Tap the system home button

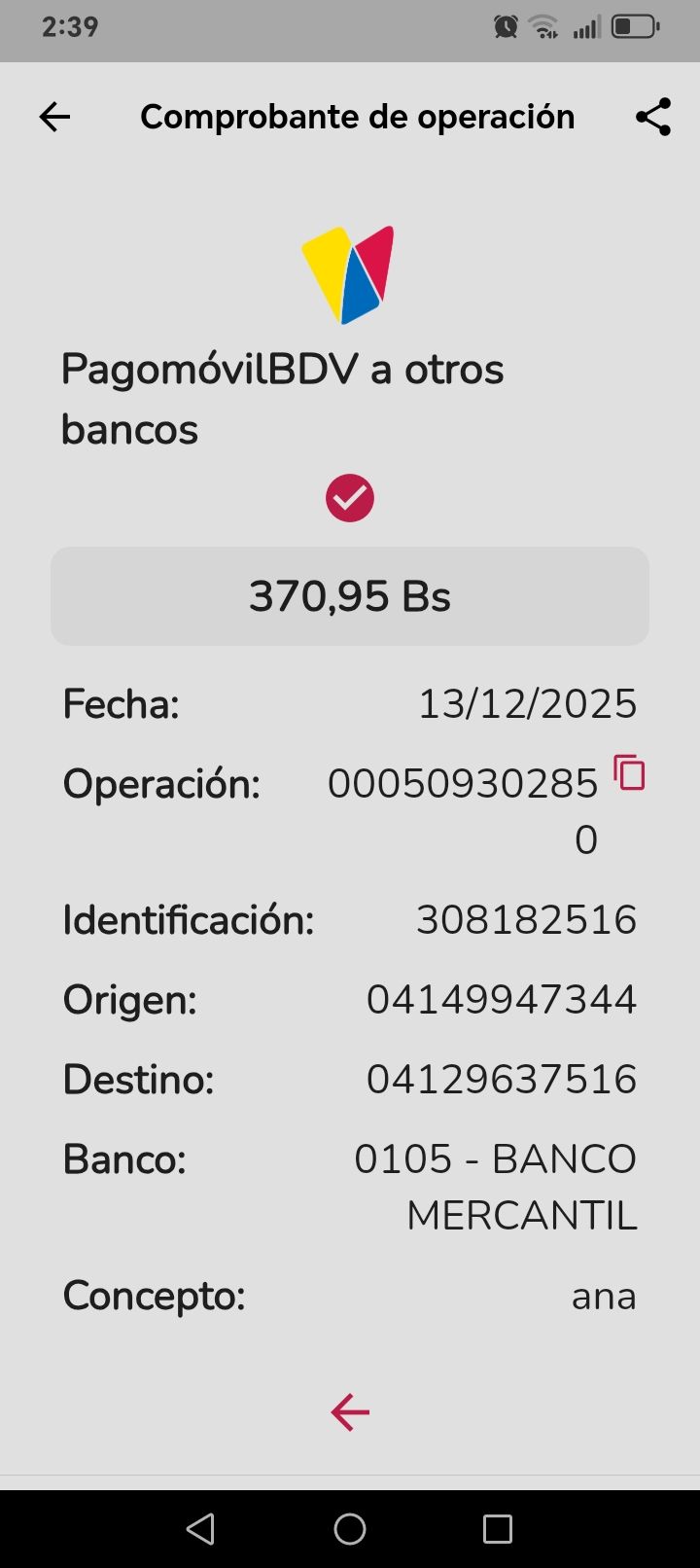[x=350, y=1529]
